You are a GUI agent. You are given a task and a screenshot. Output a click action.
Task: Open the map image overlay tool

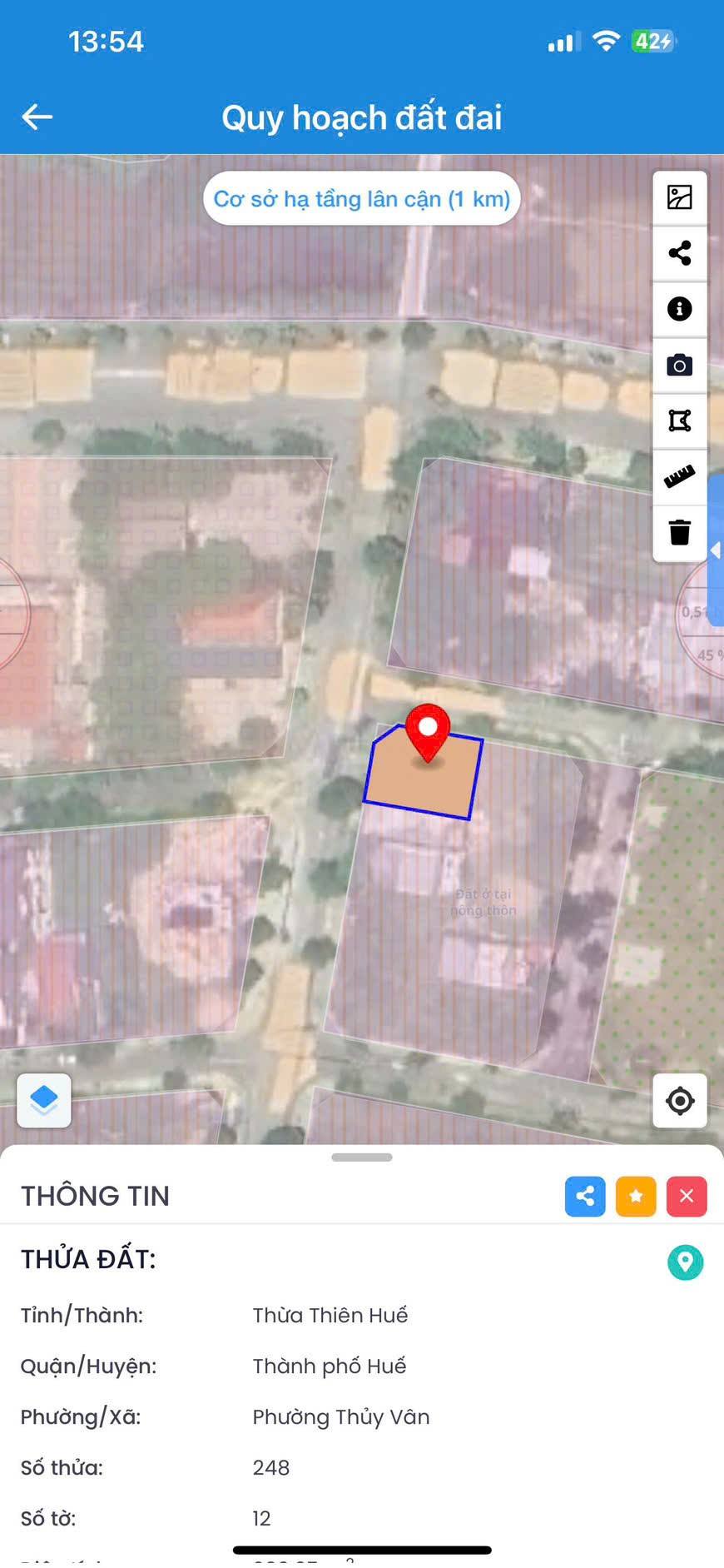[x=679, y=197]
